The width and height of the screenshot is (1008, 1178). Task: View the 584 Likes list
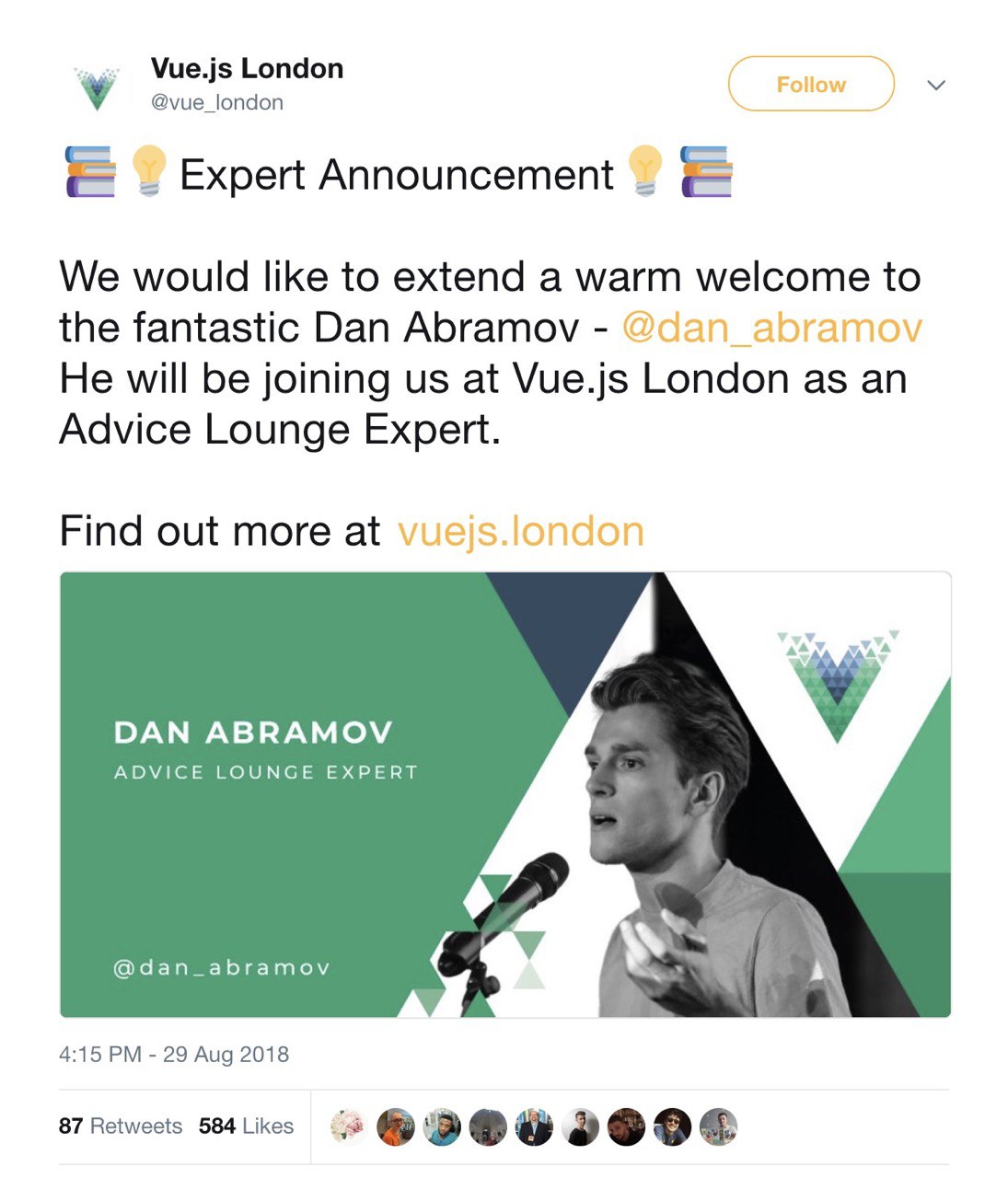(x=246, y=1126)
